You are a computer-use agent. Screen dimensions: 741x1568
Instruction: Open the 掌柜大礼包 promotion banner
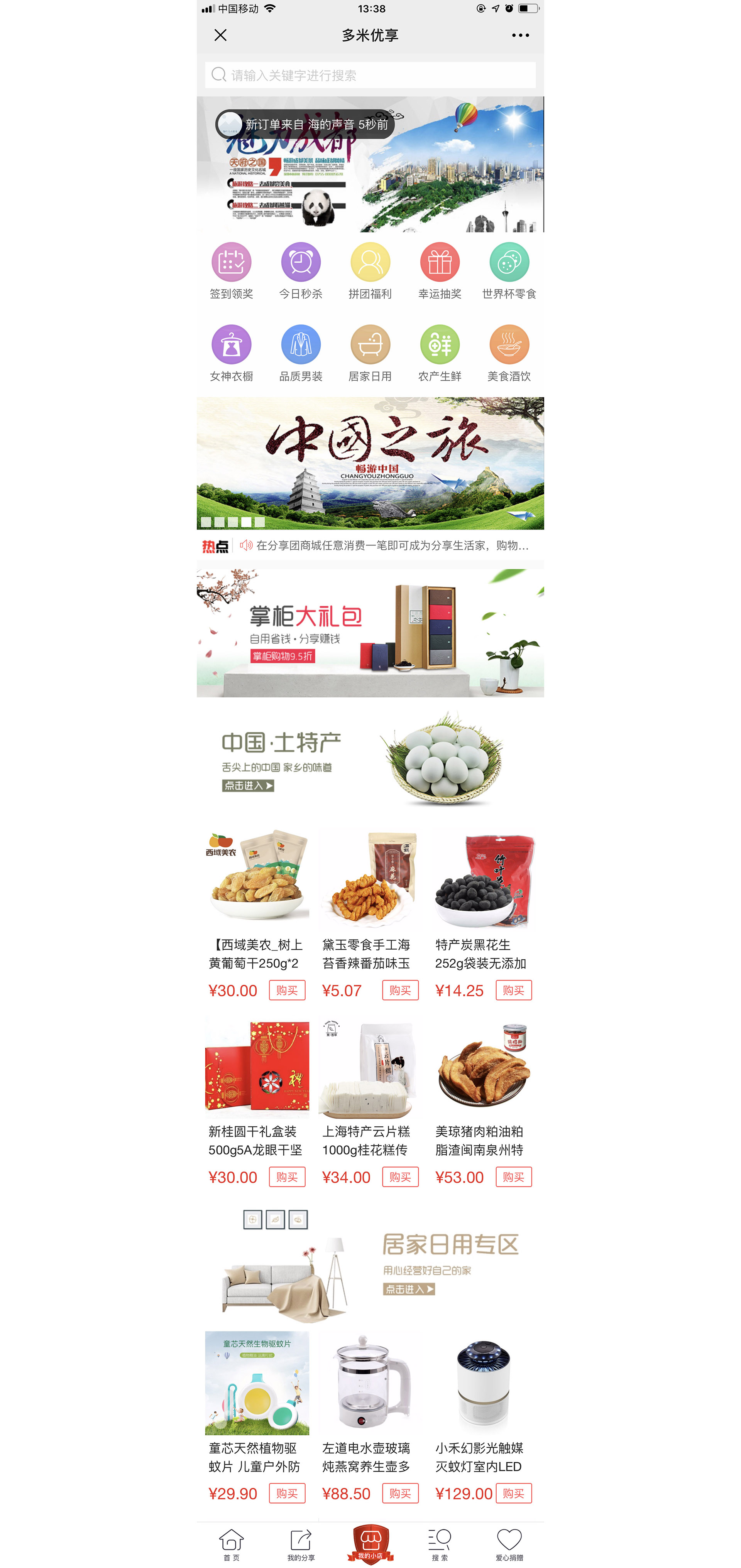(370, 633)
